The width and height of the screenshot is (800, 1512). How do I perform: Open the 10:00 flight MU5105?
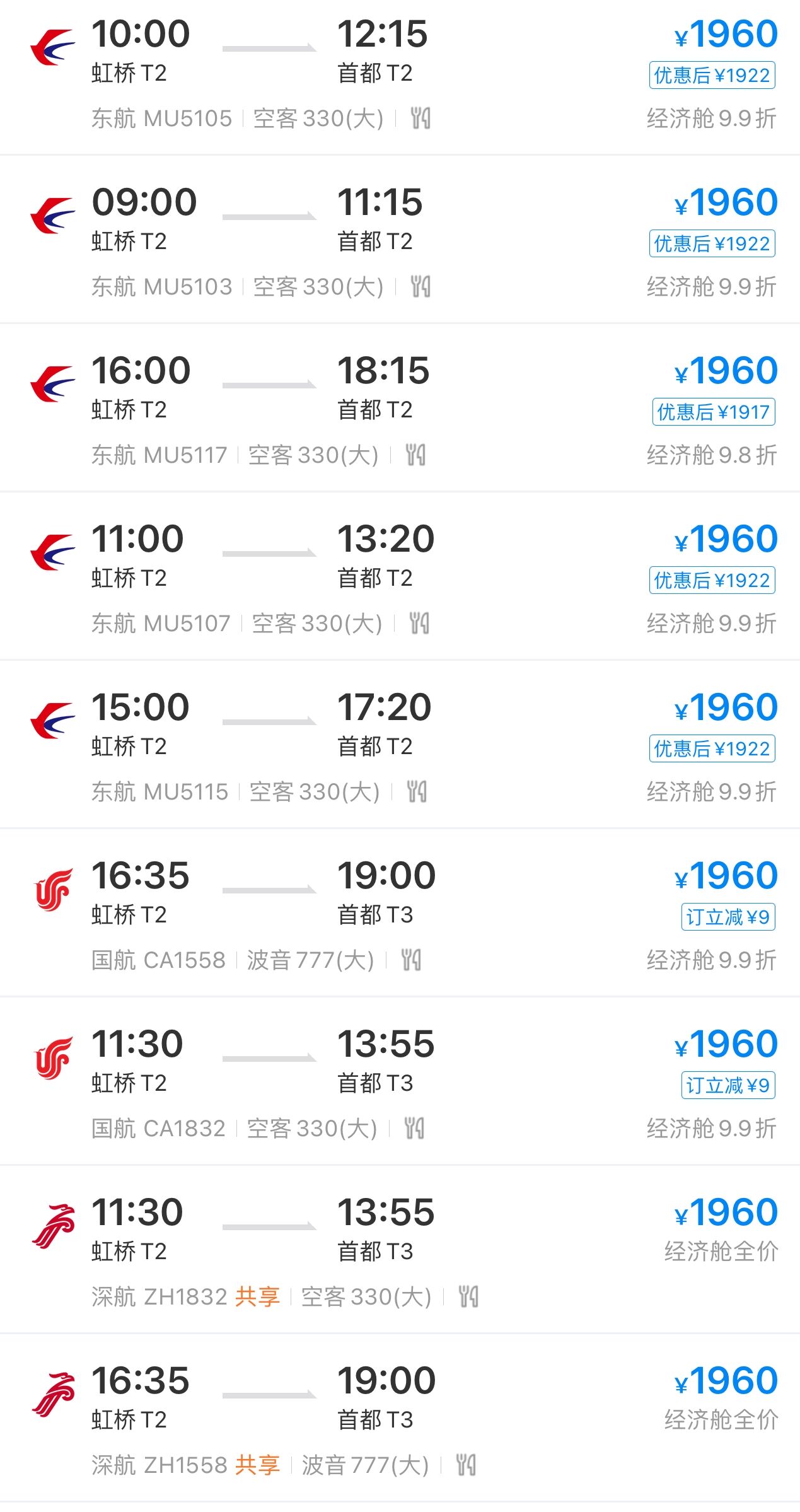400,74
